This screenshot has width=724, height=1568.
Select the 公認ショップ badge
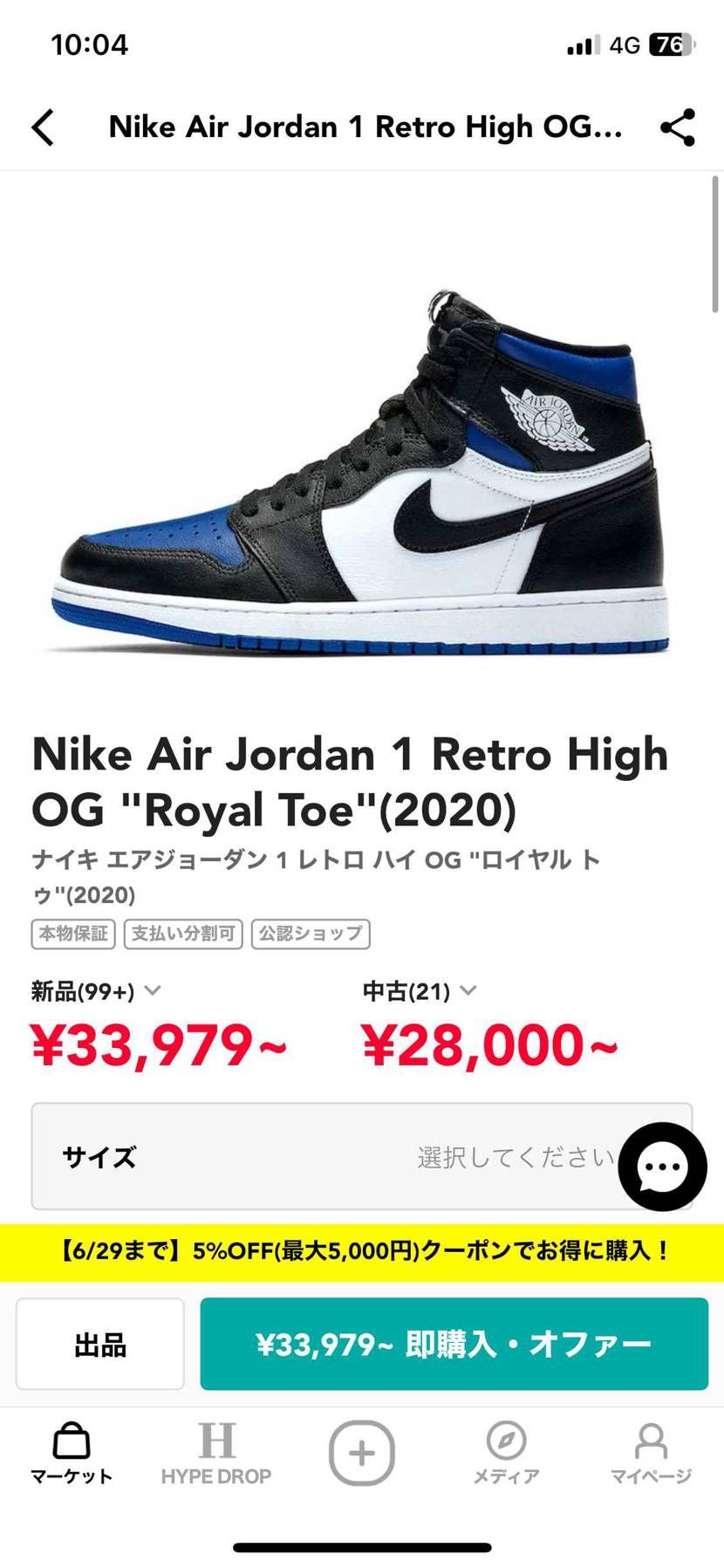[x=311, y=934]
